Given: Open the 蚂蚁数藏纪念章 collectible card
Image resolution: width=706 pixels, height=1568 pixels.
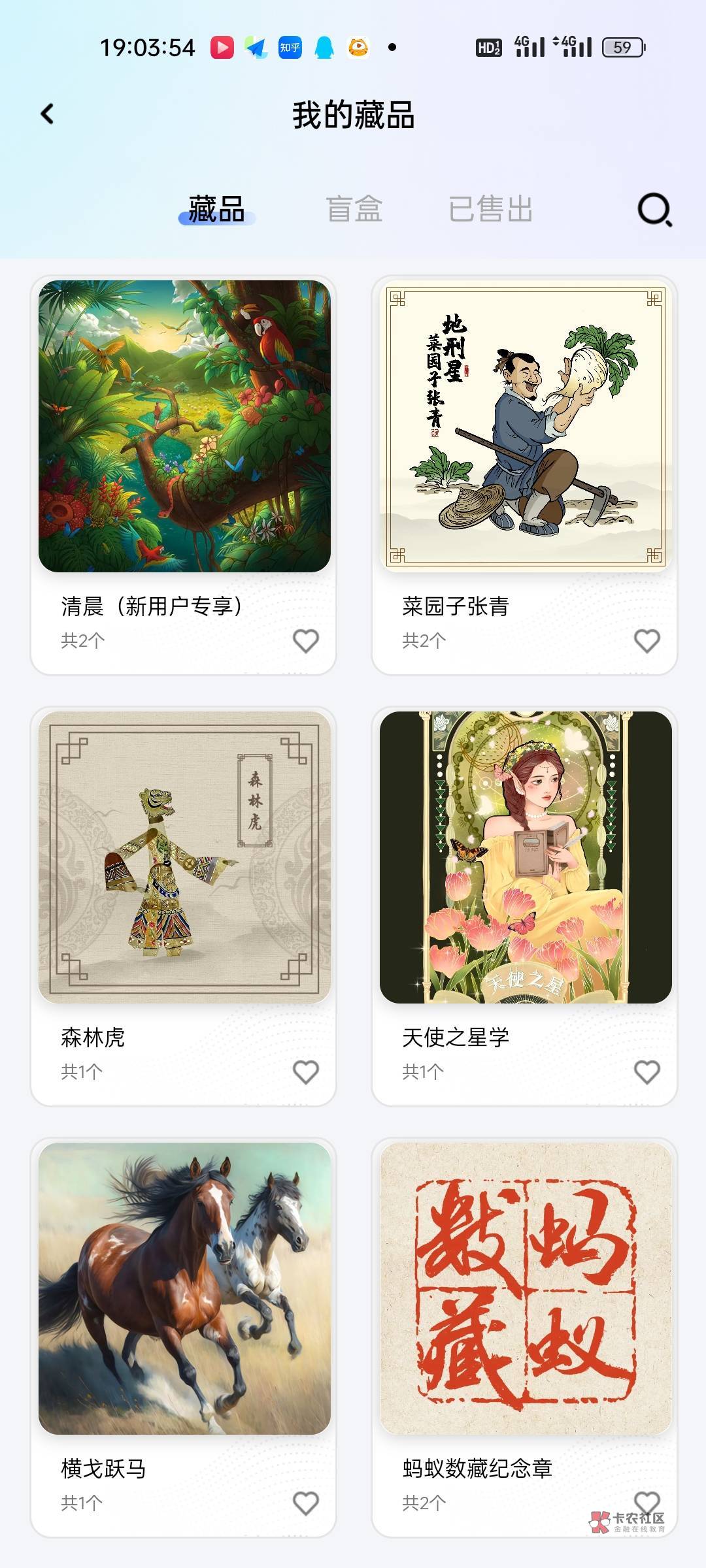Looking at the screenshot, I should [x=526, y=1288].
